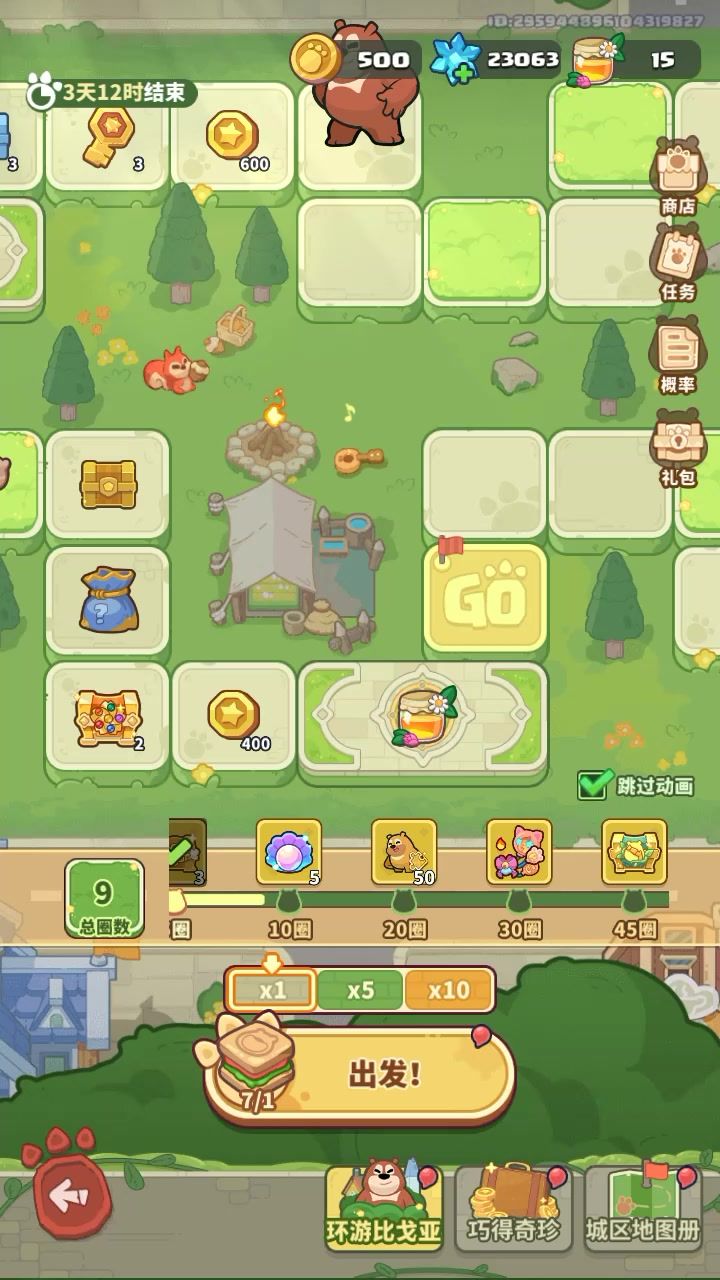720x1280 pixels.
Task: Toggle the 跳过动画 checkbox
Action: (594, 785)
